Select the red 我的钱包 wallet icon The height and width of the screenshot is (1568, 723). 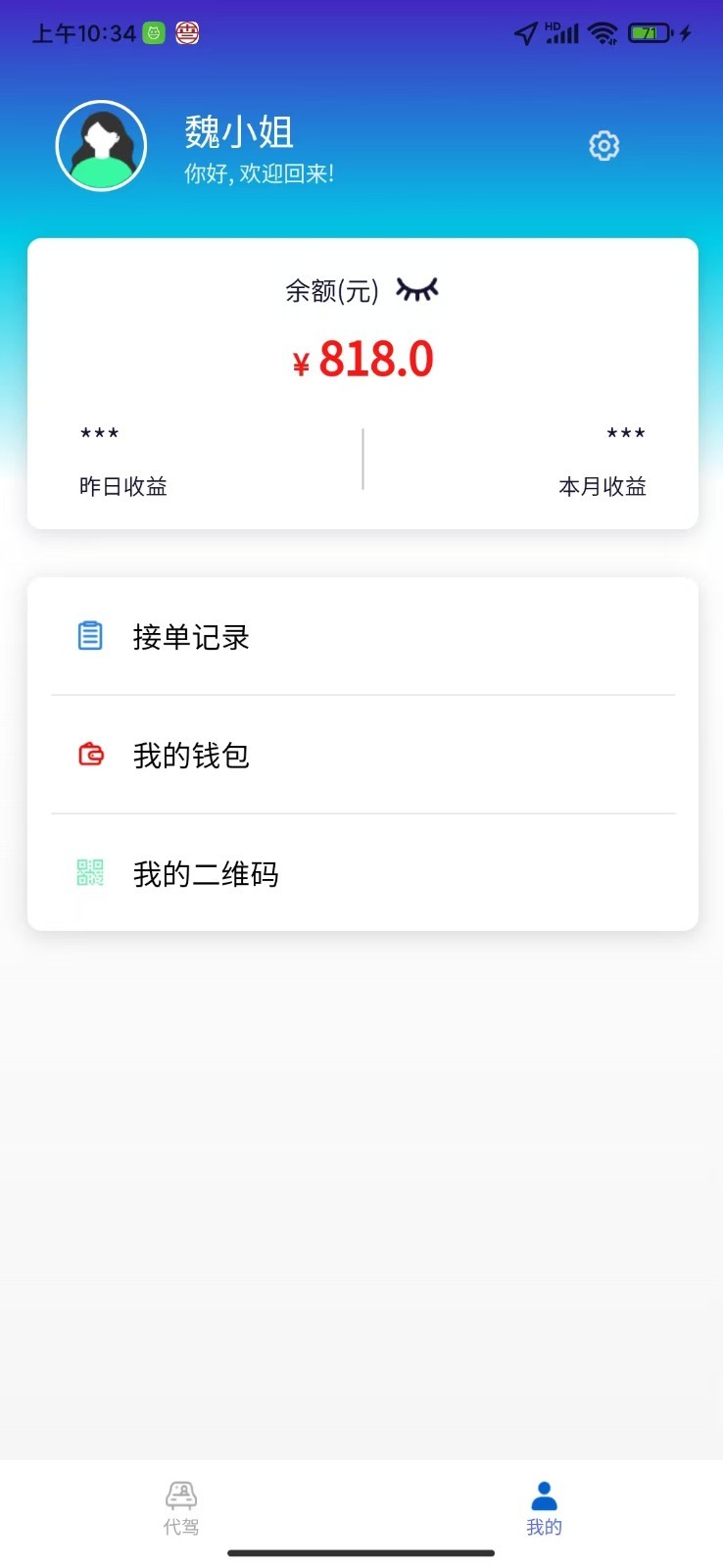(89, 755)
